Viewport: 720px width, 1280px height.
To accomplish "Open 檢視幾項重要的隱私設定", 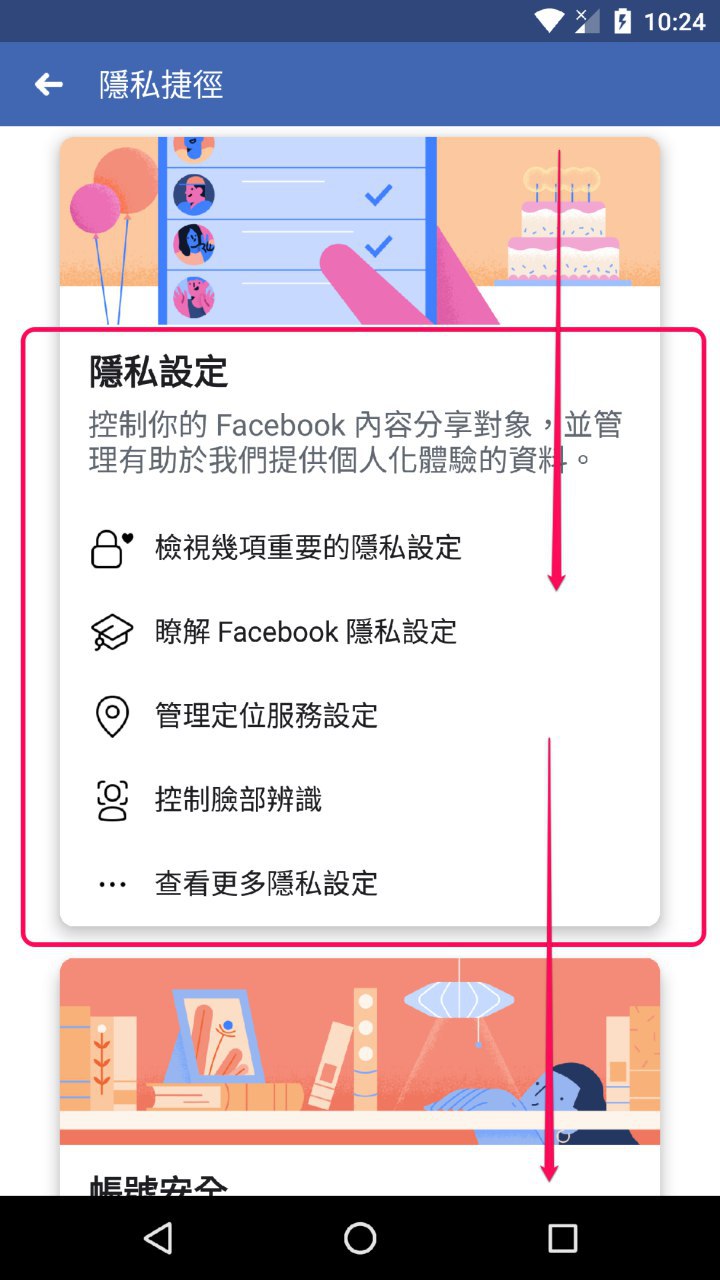I will 308,548.
